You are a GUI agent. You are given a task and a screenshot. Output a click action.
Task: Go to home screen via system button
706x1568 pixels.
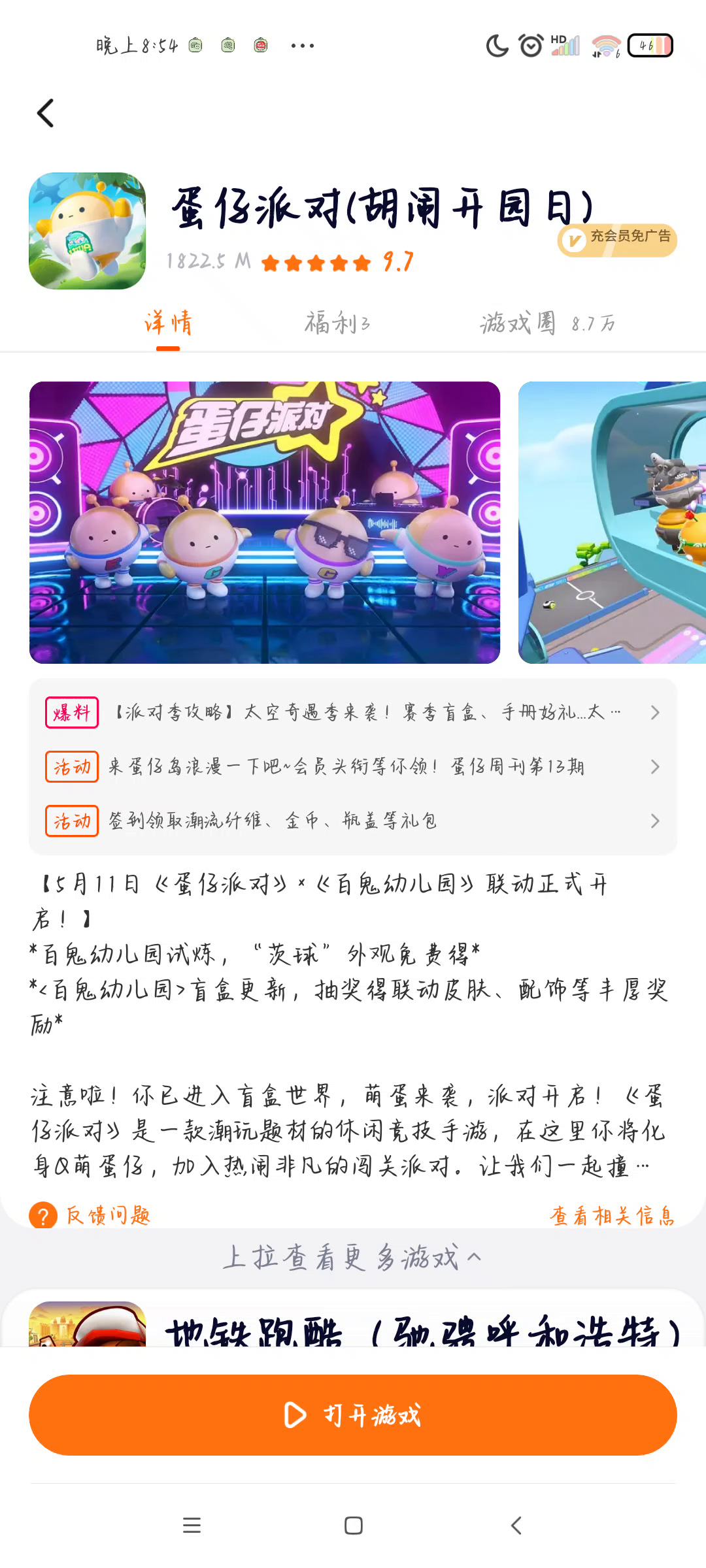[x=354, y=1526]
